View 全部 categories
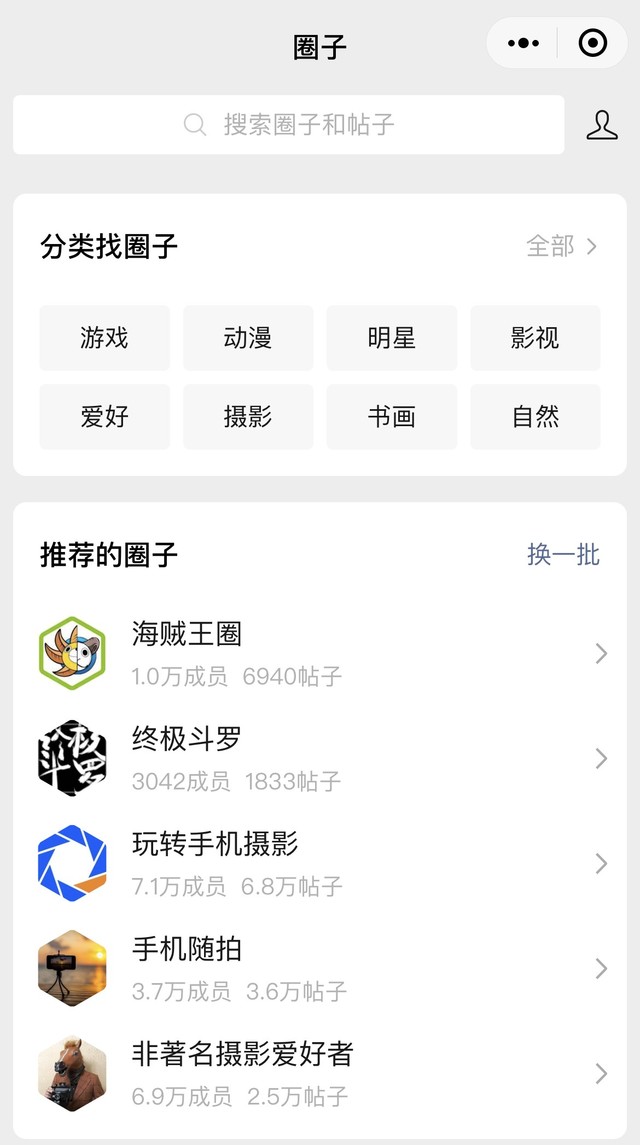This screenshot has height=1145, width=640. (x=562, y=246)
